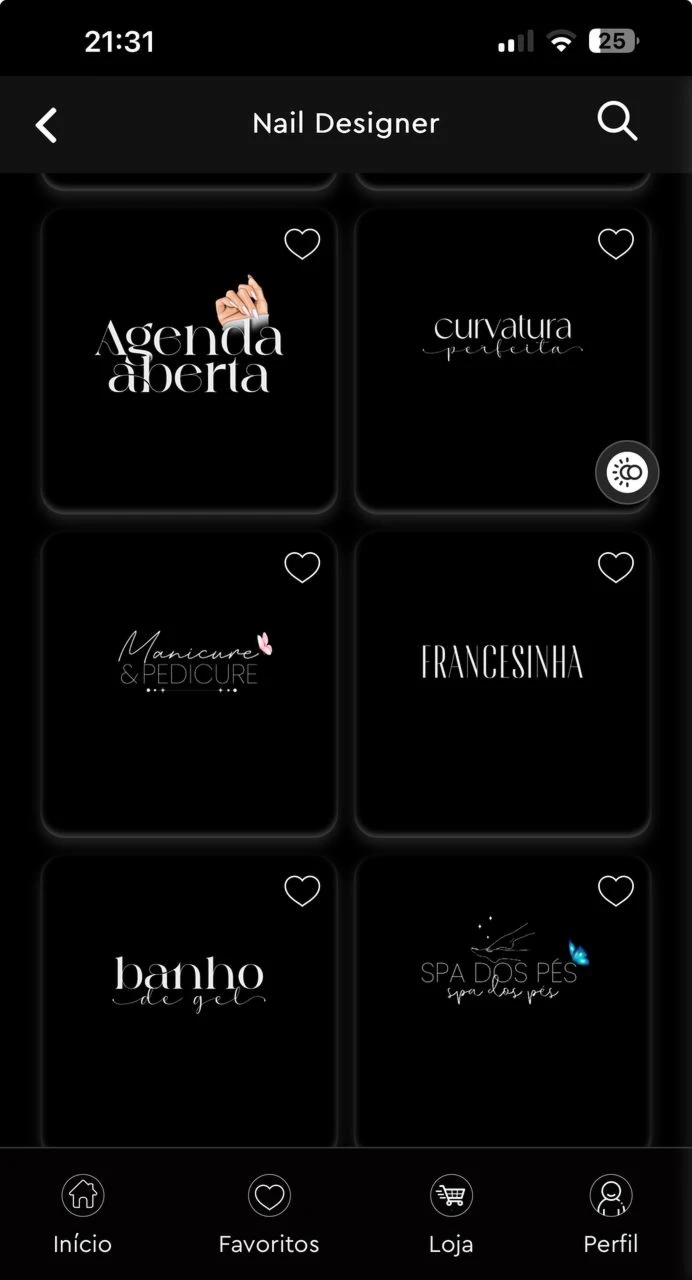Open the Agenda aberta design card
The height and width of the screenshot is (1280, 692).
[189, 360]
